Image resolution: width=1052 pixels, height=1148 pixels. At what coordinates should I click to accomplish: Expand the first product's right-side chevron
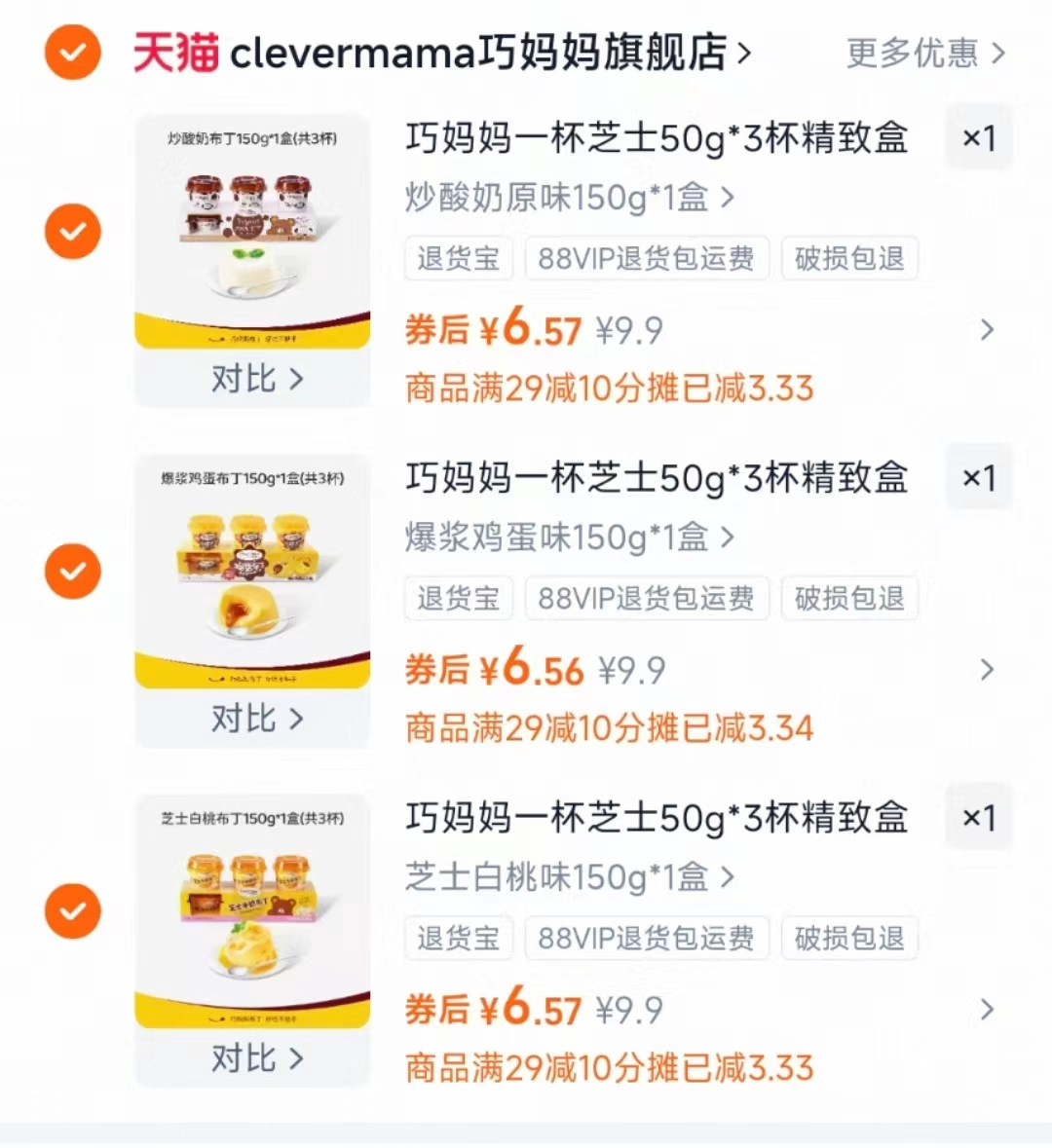[988, 331]
